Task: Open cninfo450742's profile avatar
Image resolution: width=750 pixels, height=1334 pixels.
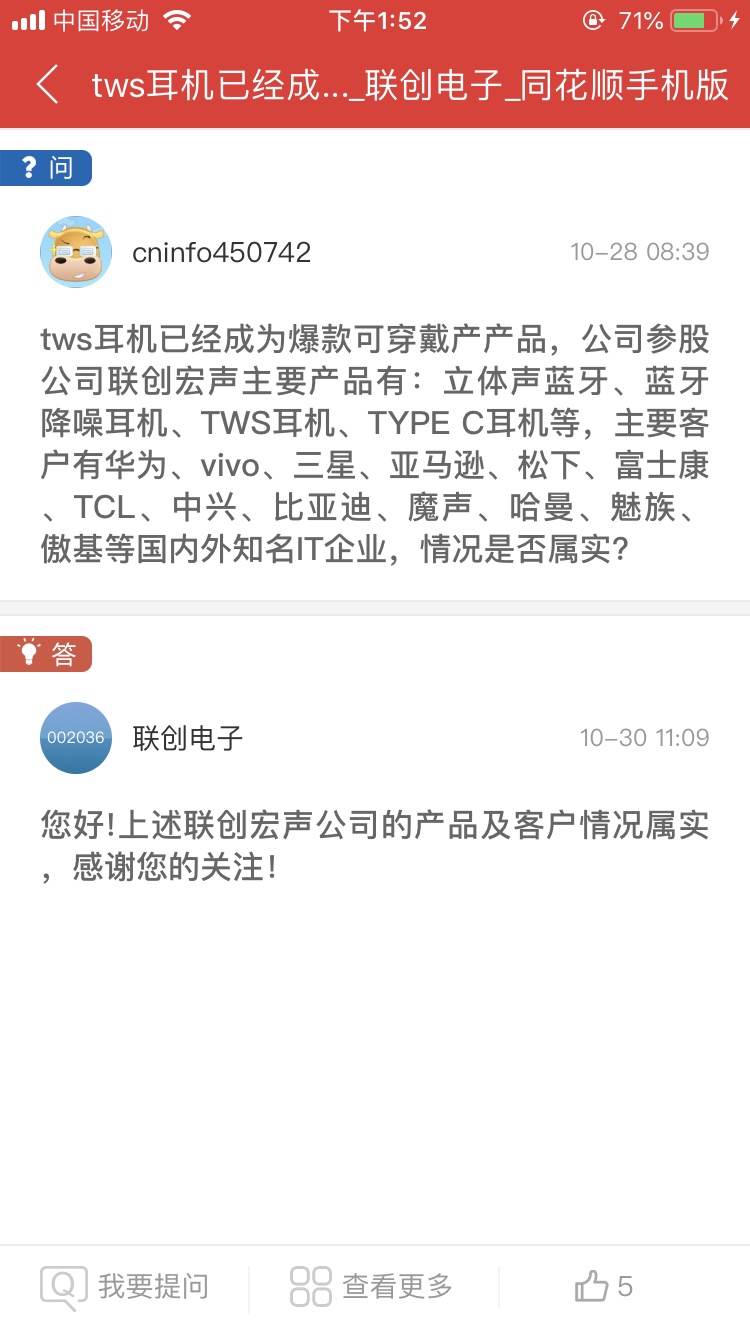Action: 76,252
